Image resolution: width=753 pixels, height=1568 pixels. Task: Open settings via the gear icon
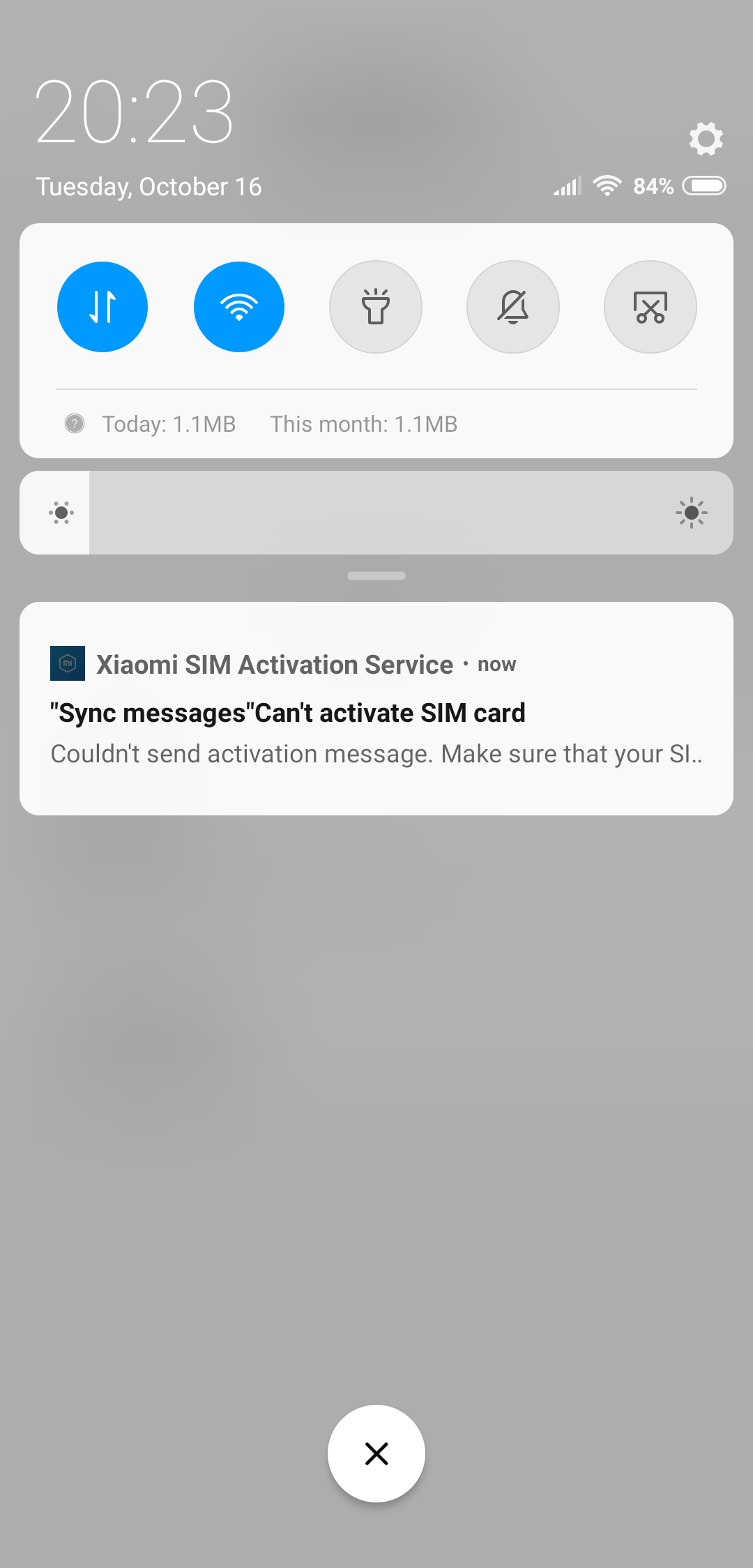(706, 138)
